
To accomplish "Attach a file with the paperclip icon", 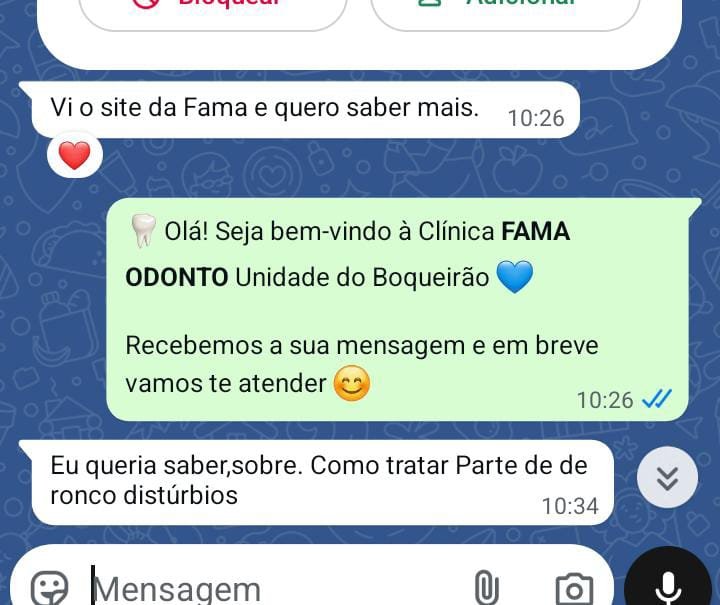I will pos(486,588).
